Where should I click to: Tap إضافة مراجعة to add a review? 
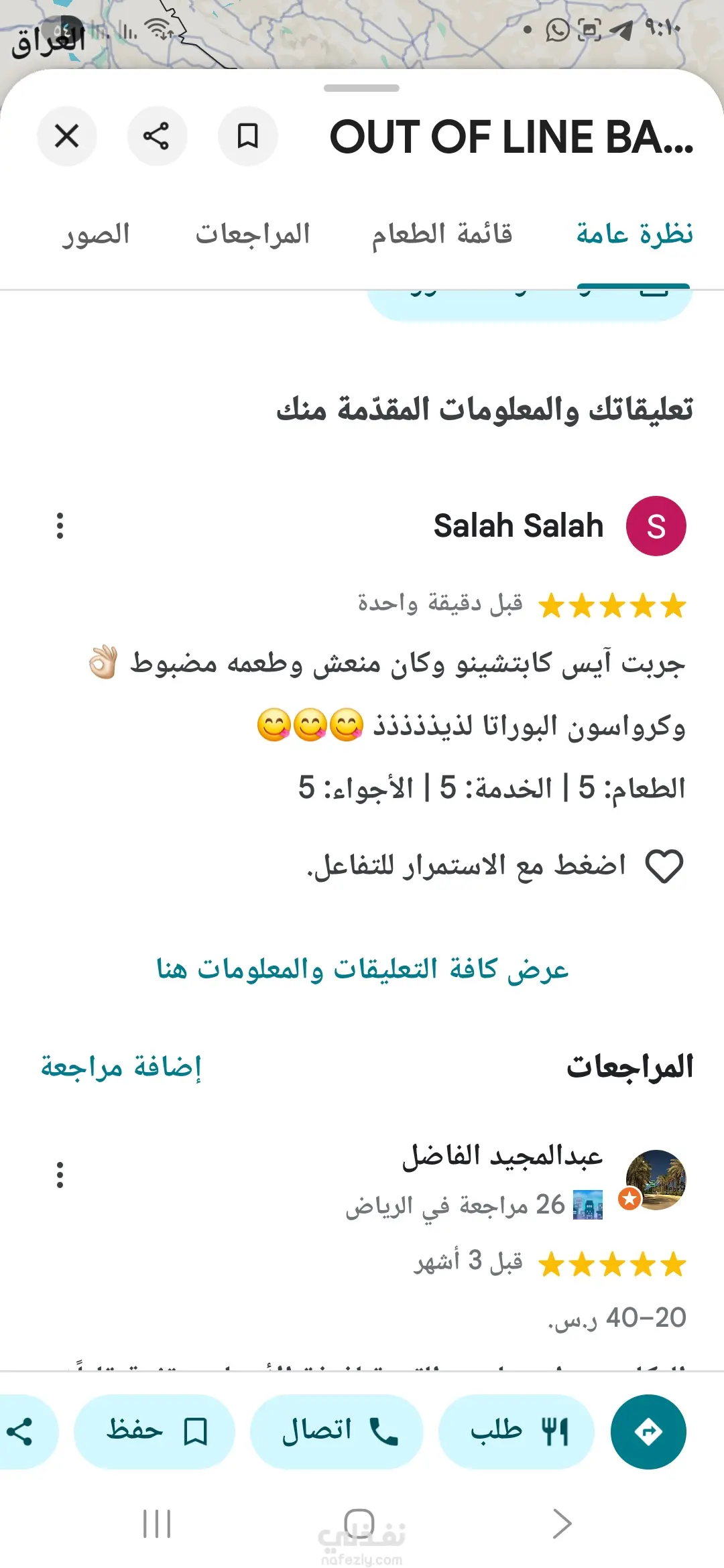click(x=121, y=1067)
